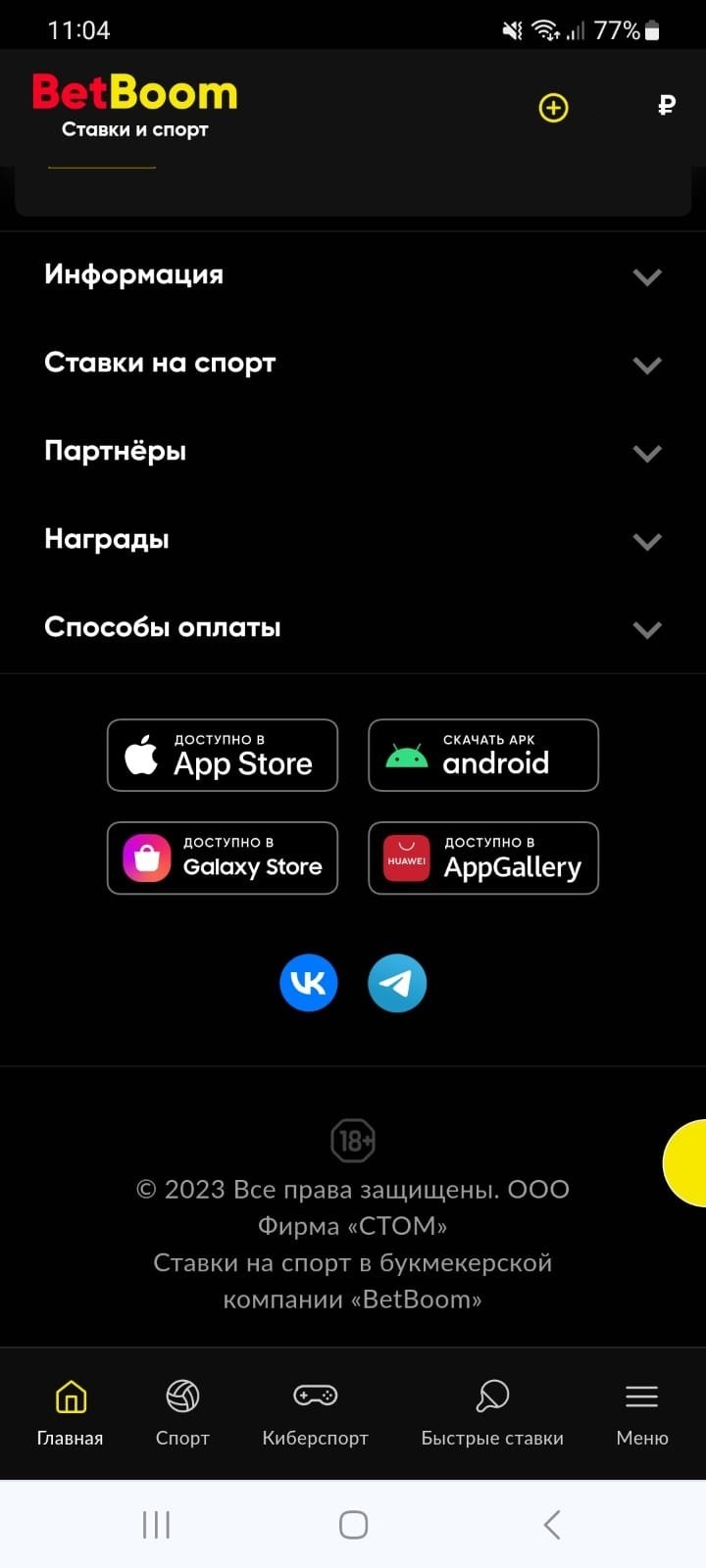Open the ruble balance icon

667,106
